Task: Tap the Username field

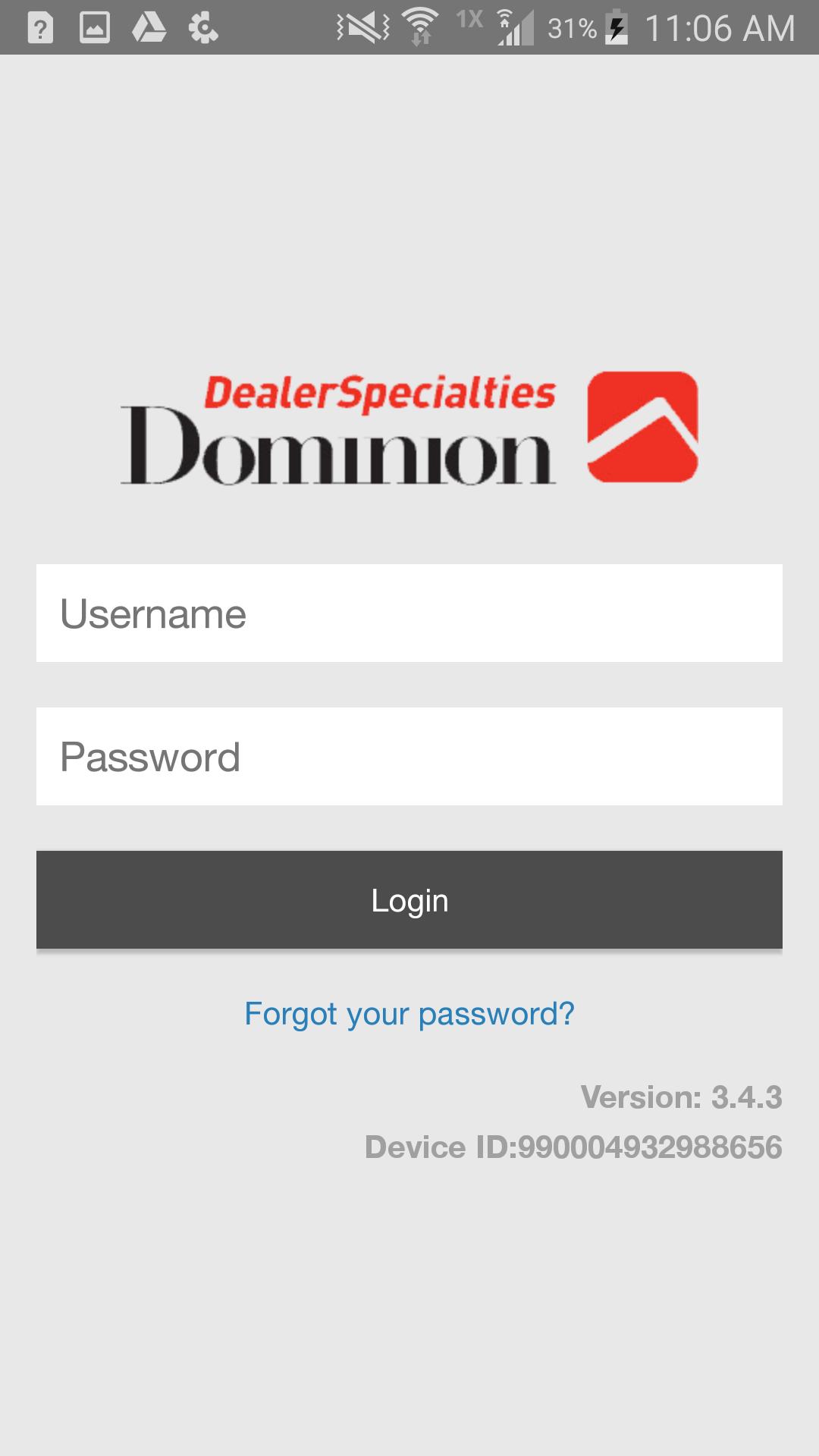Action: click(x=409, y=613)
